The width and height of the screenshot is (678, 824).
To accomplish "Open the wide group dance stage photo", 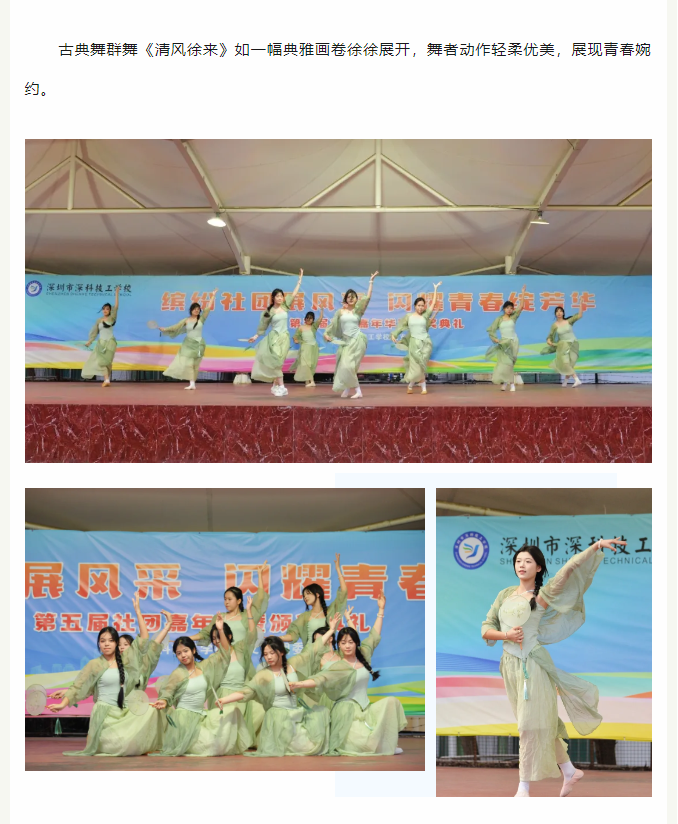I will tap(338, 300).
